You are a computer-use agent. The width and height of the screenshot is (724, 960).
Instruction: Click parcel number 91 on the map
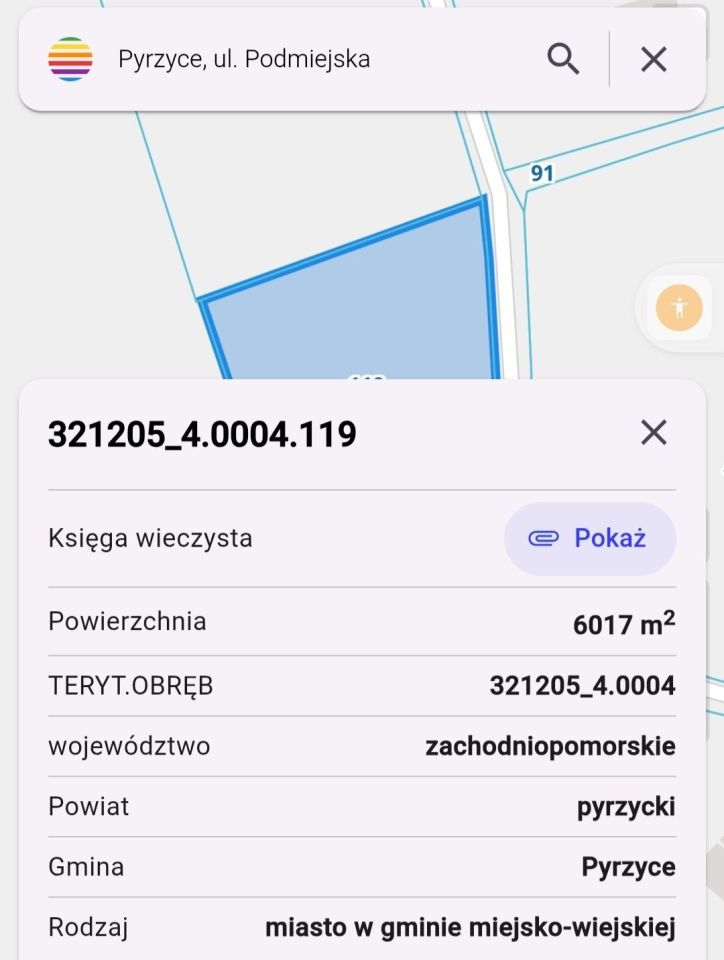click(x=543, y=173)
